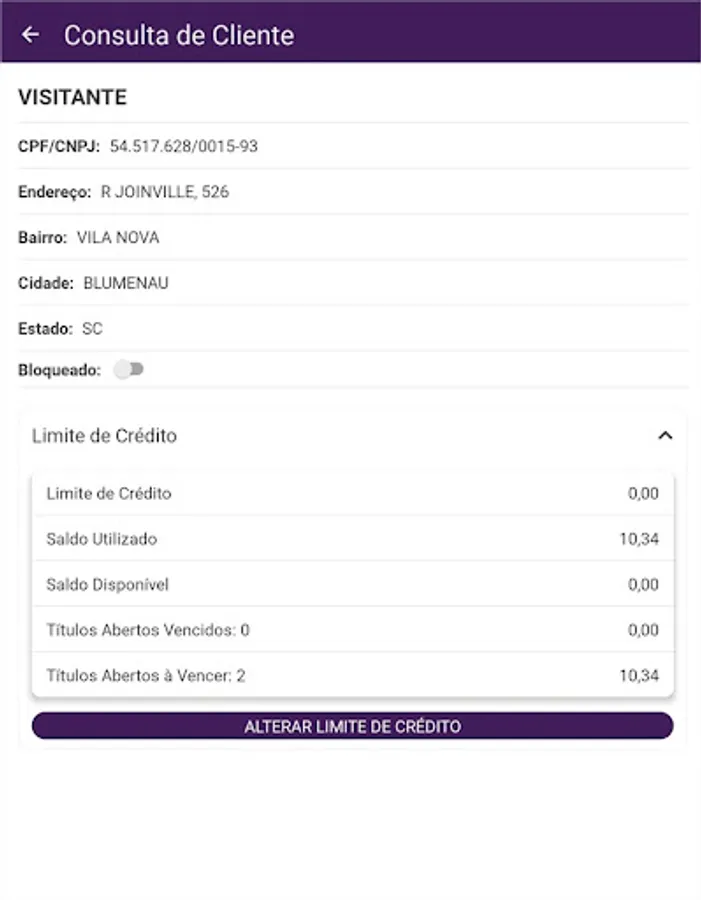This screenshot has height=900, width=701.
Task: Go back from Consulta de Cliente
Action: tap(30, 35)
